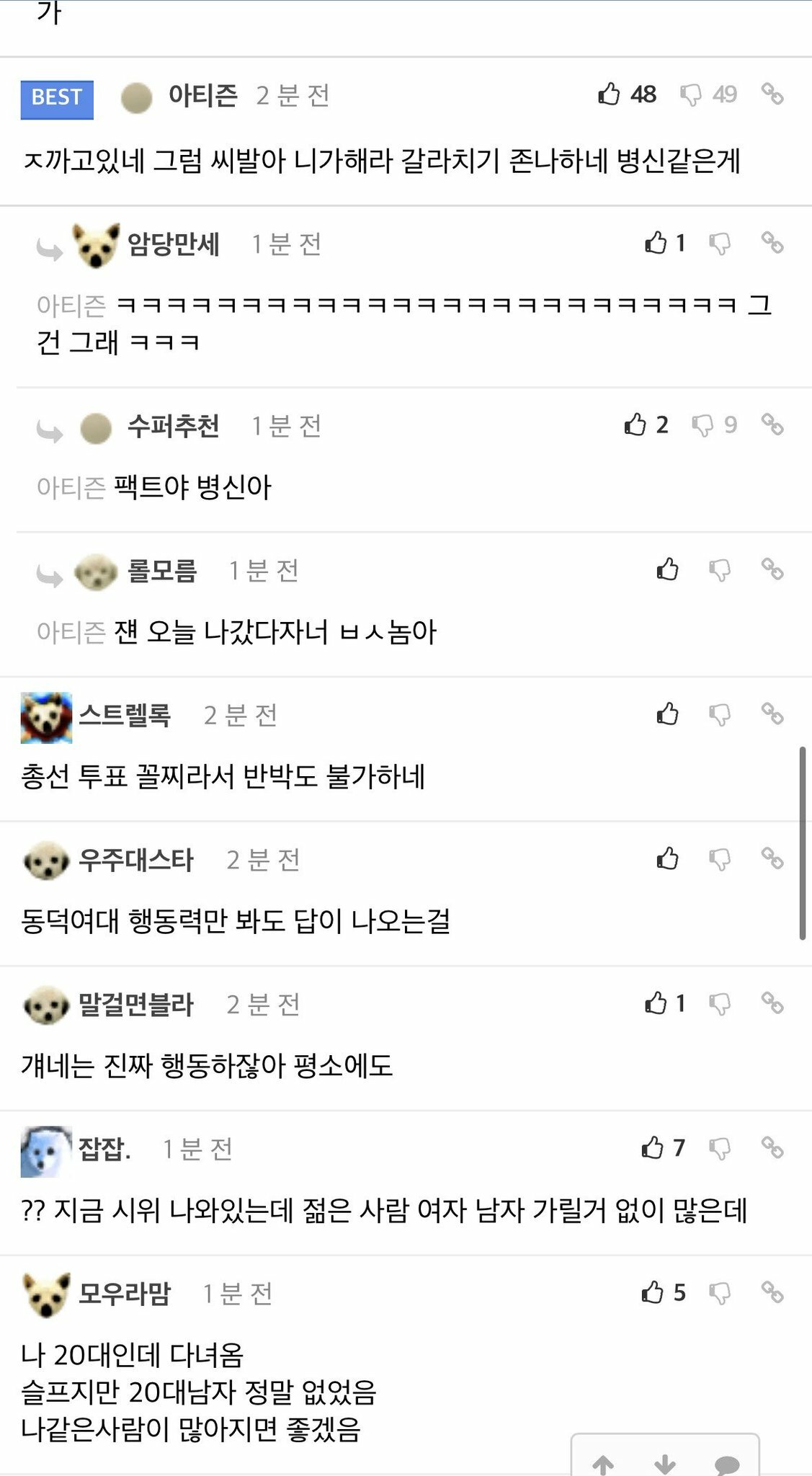This screenshot has height=1476, width=812.
Task: Like 모우라맘's comment
Action: (653, 1293)
